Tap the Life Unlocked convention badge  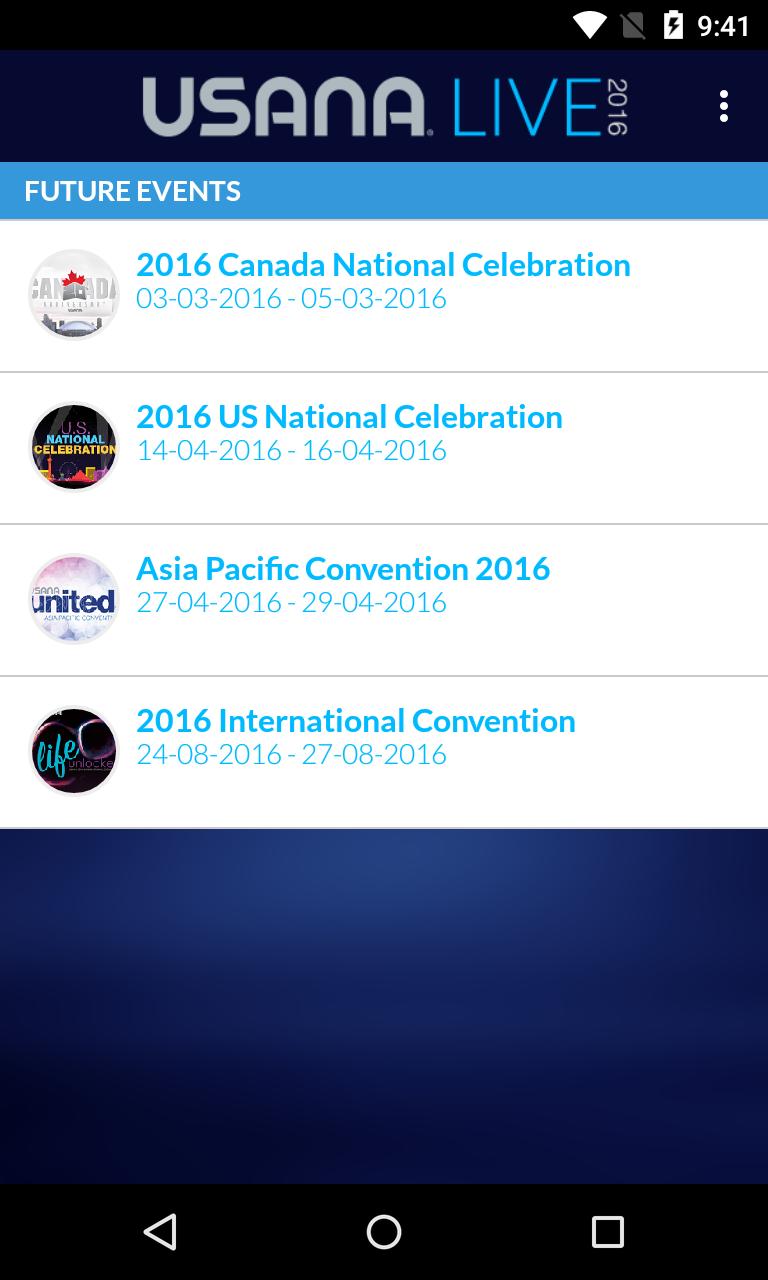[x=73, y=751]
